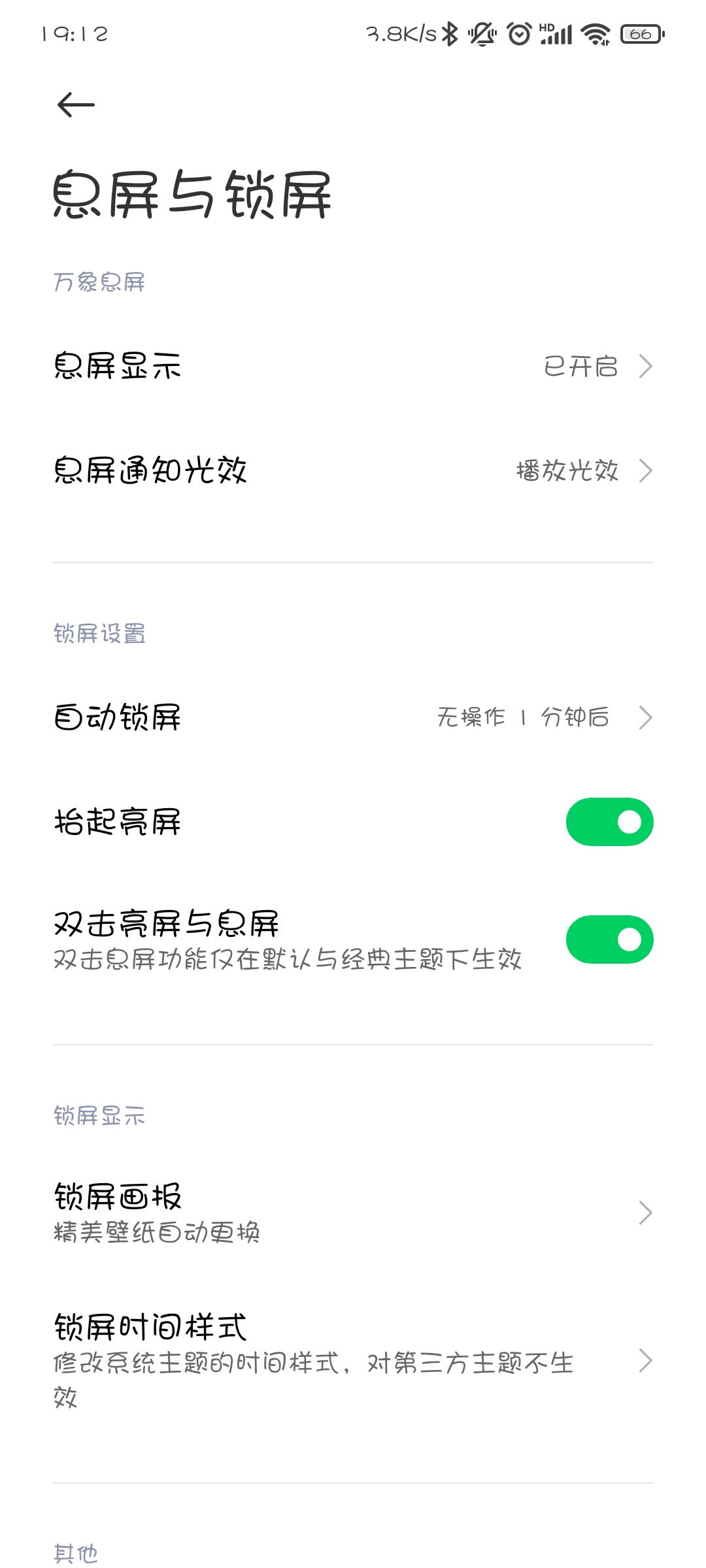Disable the 双击亮屏与息屏 switch
Screen dimensions: 706x1568
click(x=609, y=939)
